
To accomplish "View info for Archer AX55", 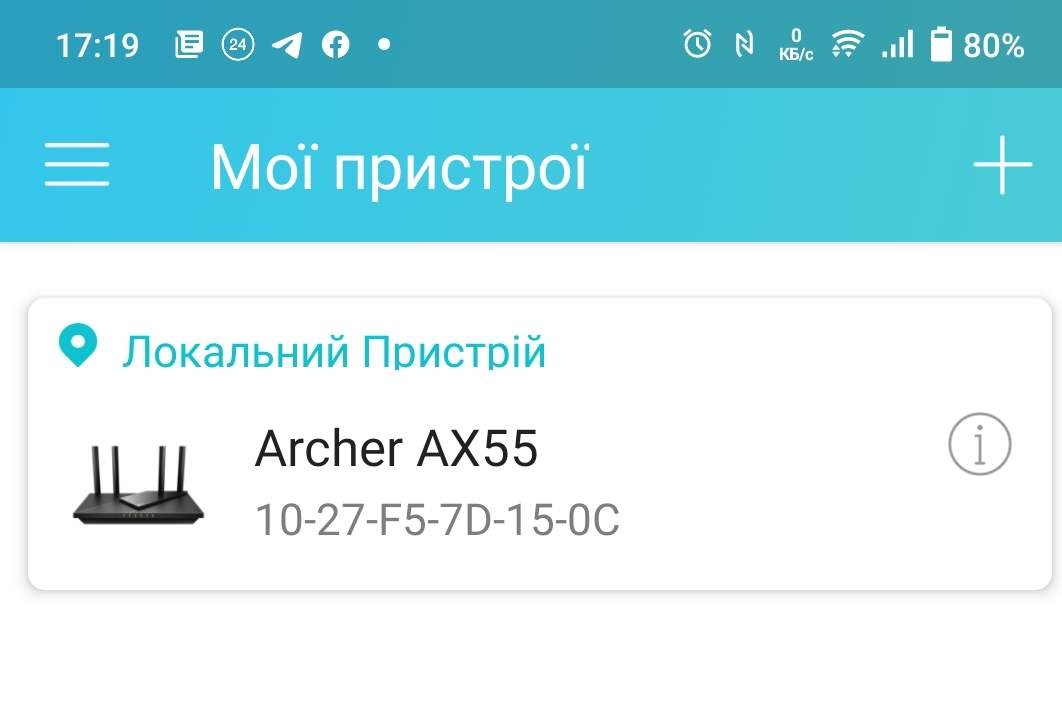I will click(979, 444).
